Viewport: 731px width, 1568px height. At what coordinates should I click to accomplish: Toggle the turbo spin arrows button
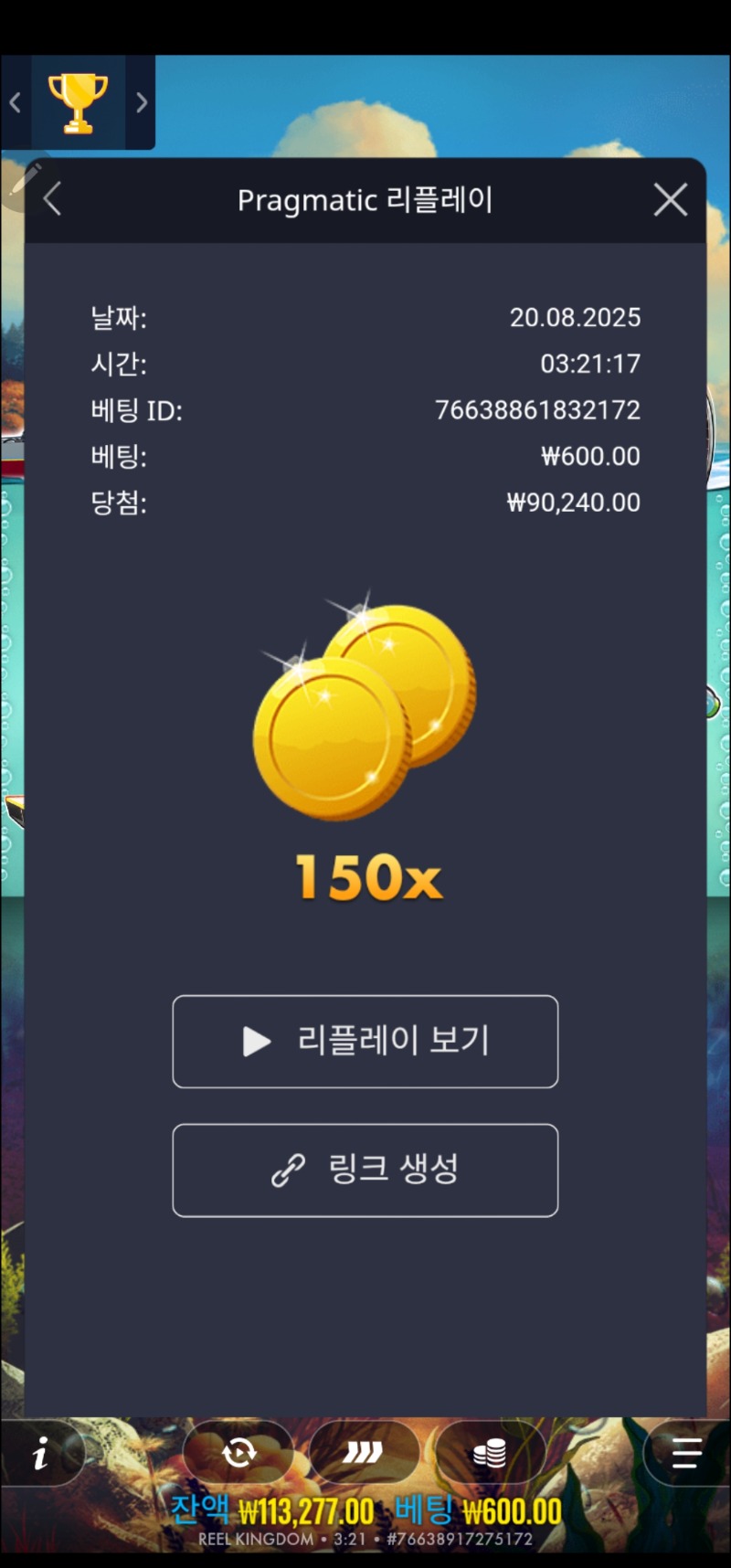[363, 1452]
